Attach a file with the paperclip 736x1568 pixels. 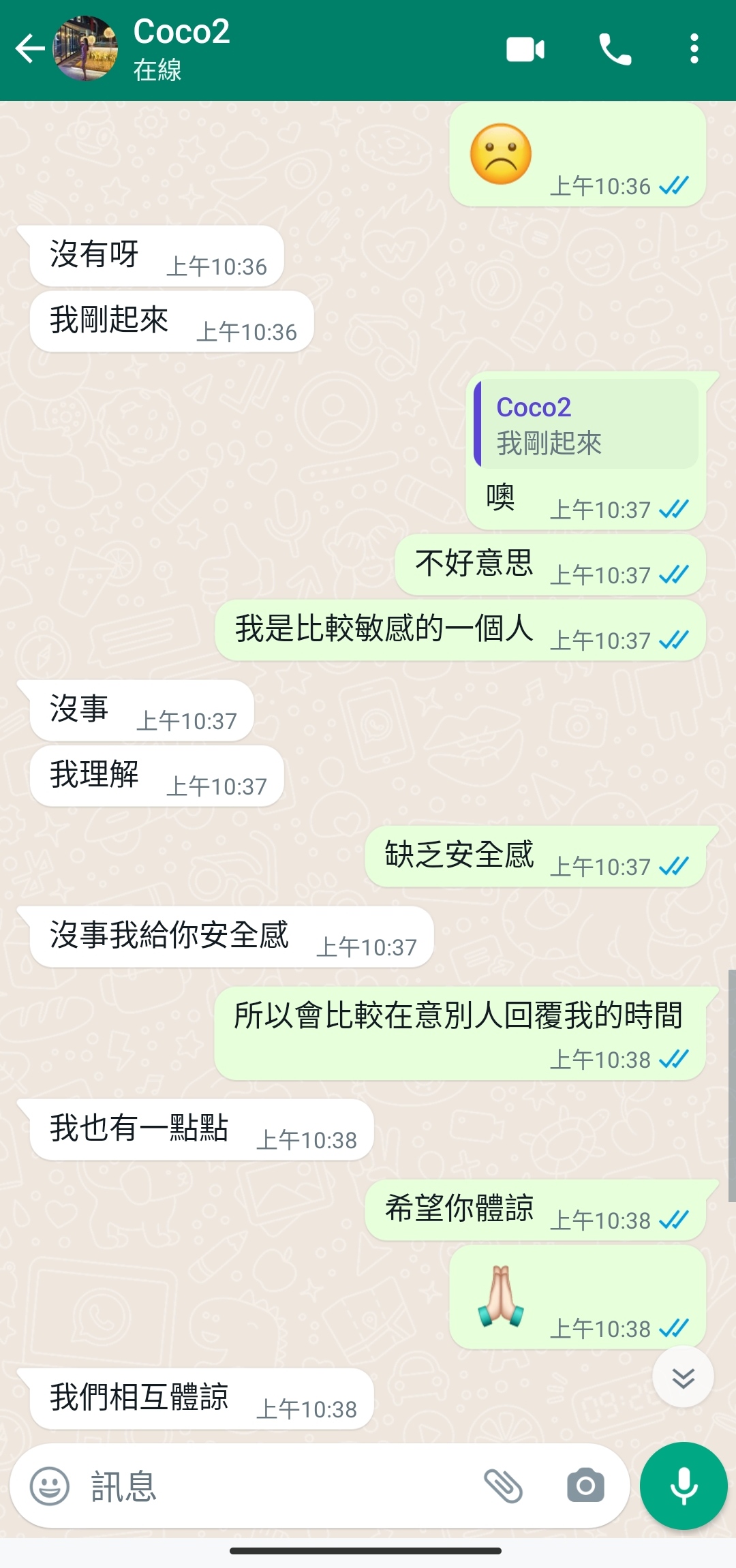pyautogui.click(x=503, y=1486)
